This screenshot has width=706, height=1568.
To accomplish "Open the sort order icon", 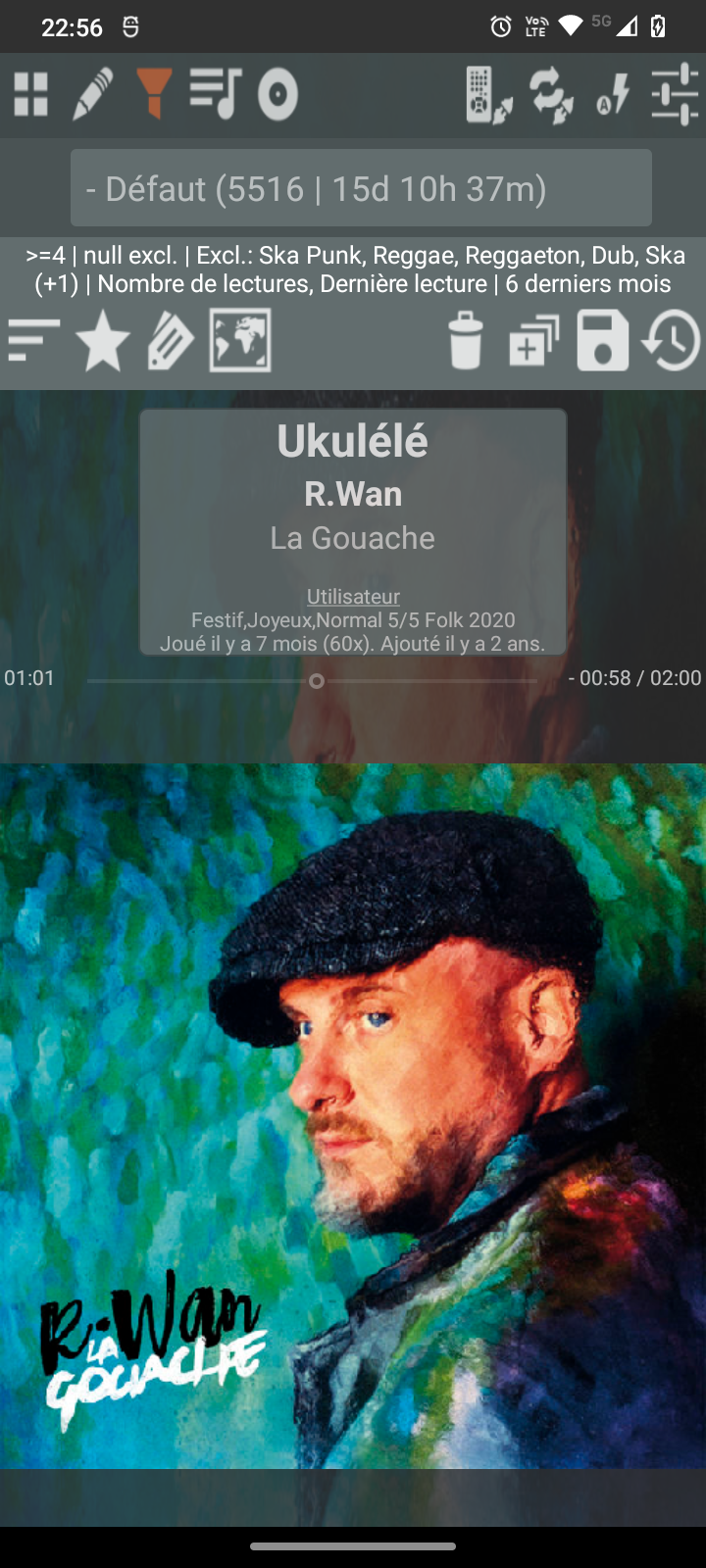I will [33, 341].
